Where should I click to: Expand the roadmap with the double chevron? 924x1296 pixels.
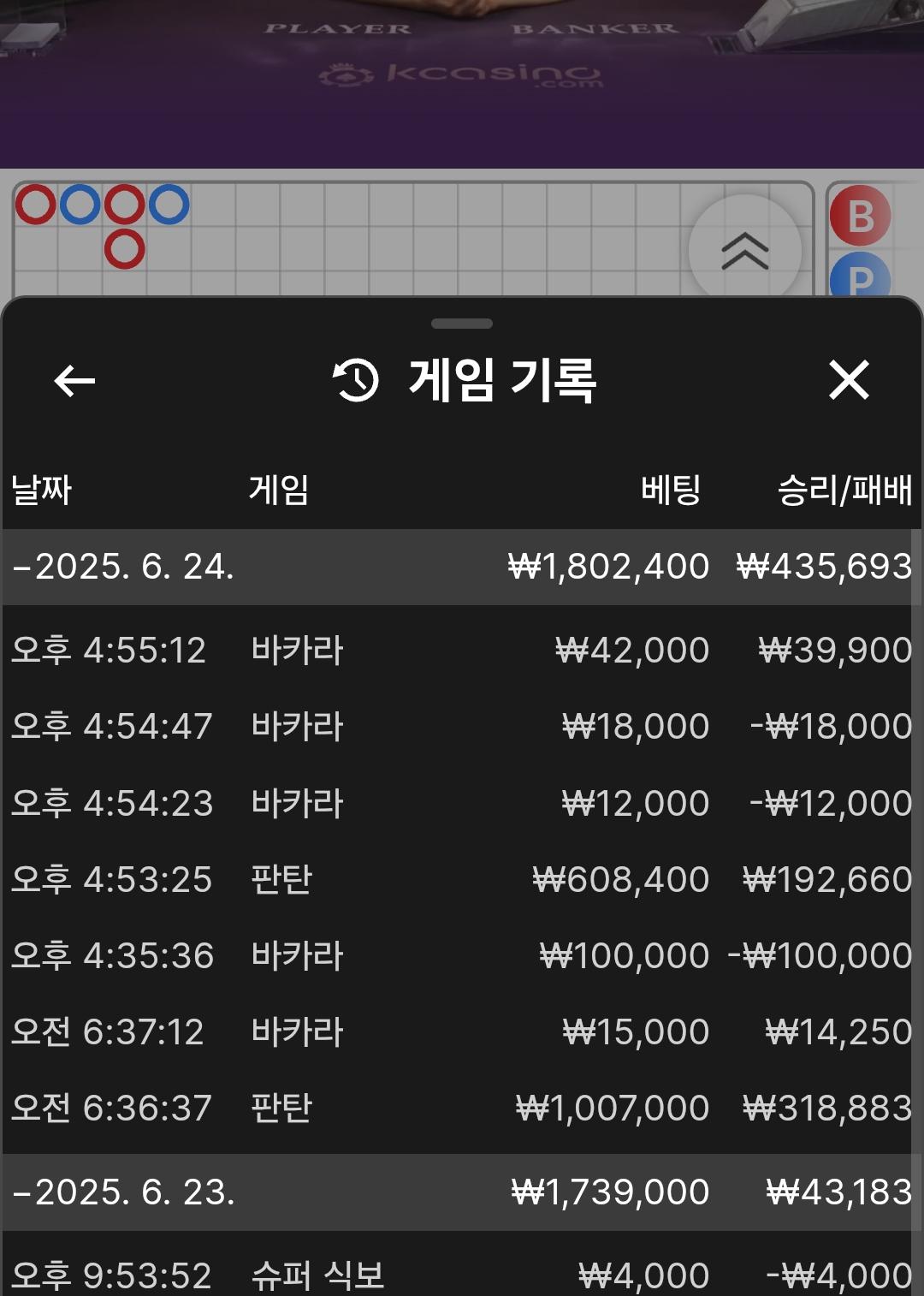(x=744, y=251)
